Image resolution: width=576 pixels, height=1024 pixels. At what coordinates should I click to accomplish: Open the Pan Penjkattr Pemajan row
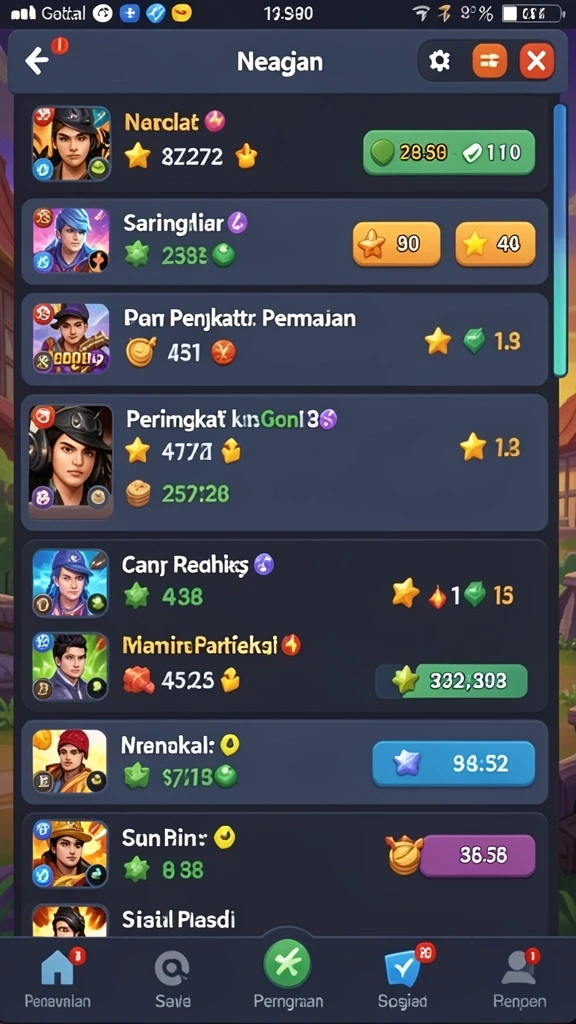pos(285,339)
